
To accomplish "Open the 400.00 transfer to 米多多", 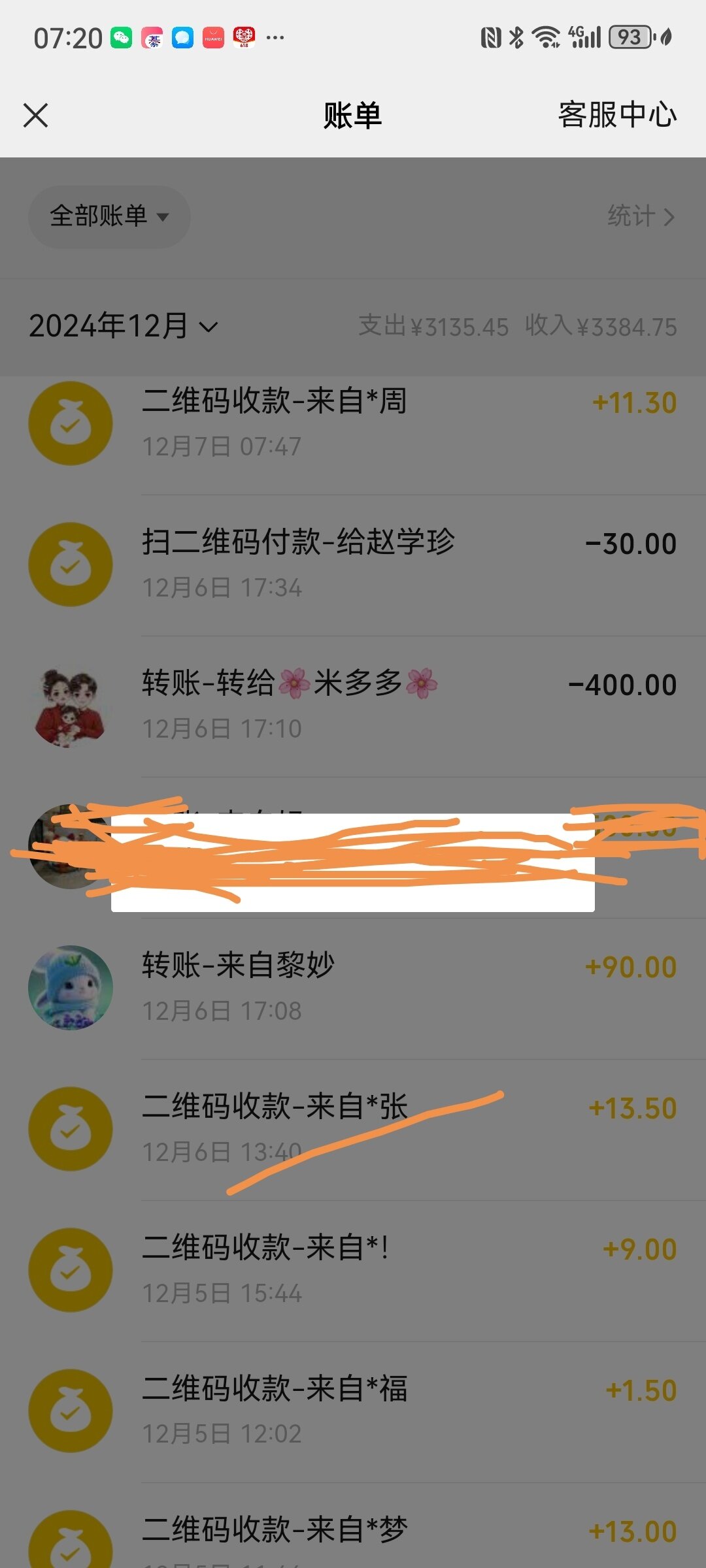I will [x=353, y=706].
